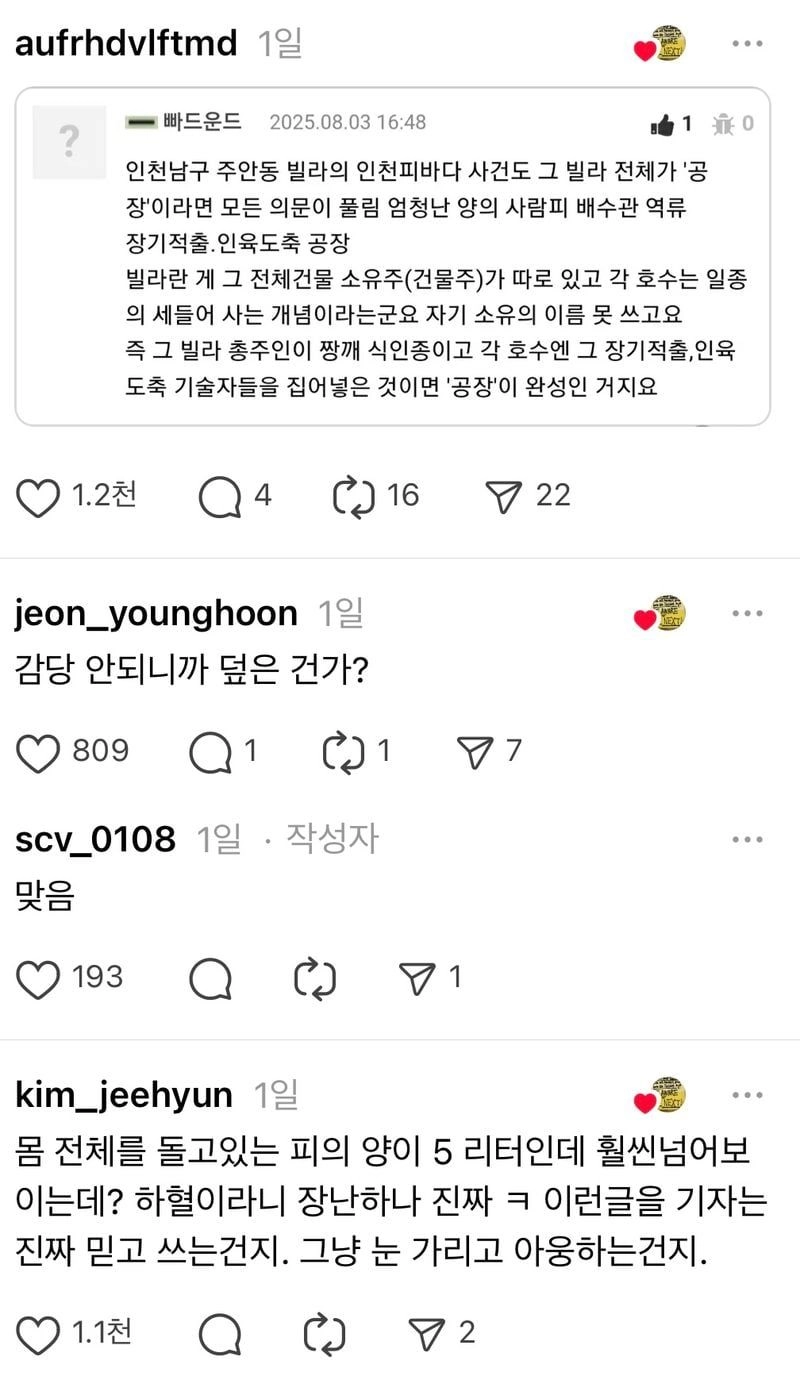This screenshot has width=800, height=1379.
Task: Reply to aufrhdvlftmd's comment
Action: 219,497
